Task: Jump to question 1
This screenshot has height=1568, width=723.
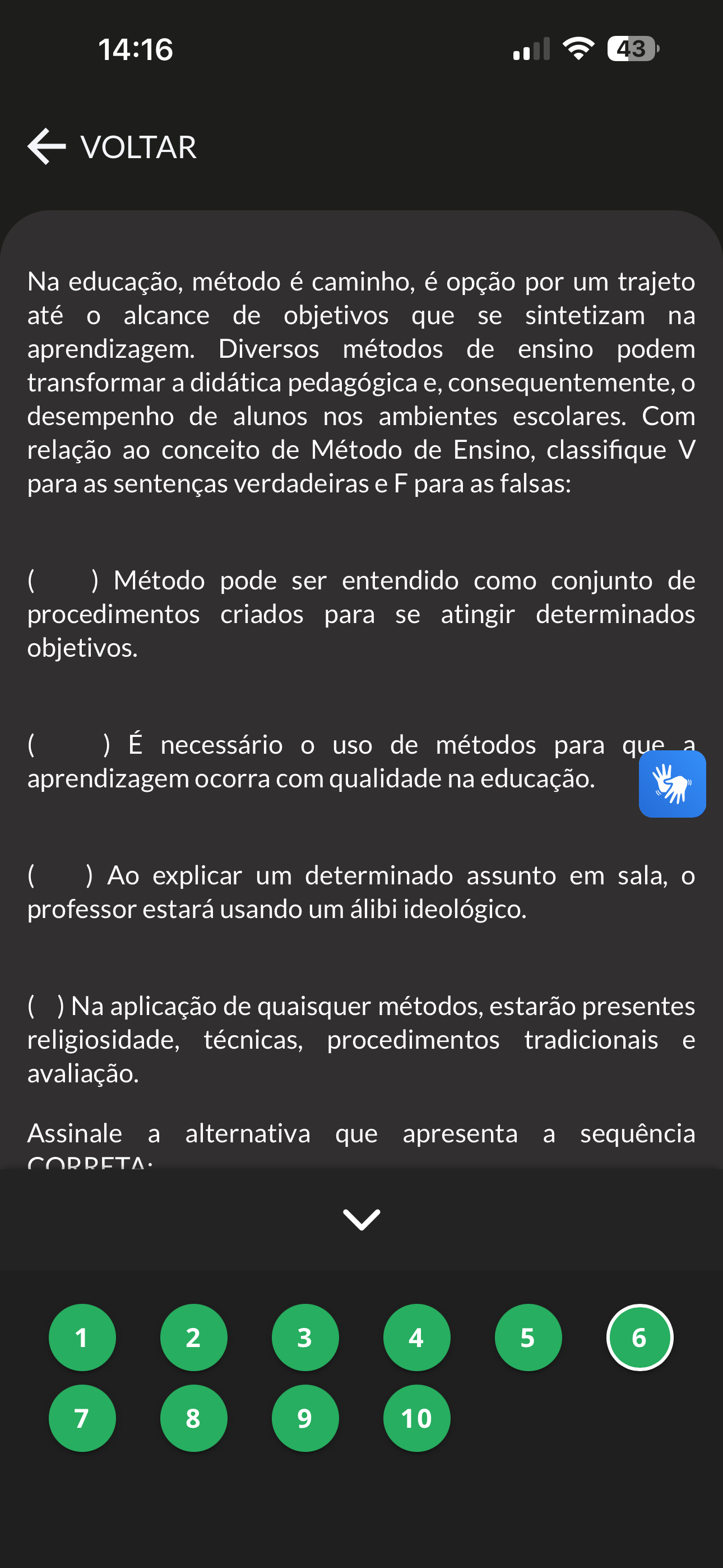Action: click(82, 1338)
